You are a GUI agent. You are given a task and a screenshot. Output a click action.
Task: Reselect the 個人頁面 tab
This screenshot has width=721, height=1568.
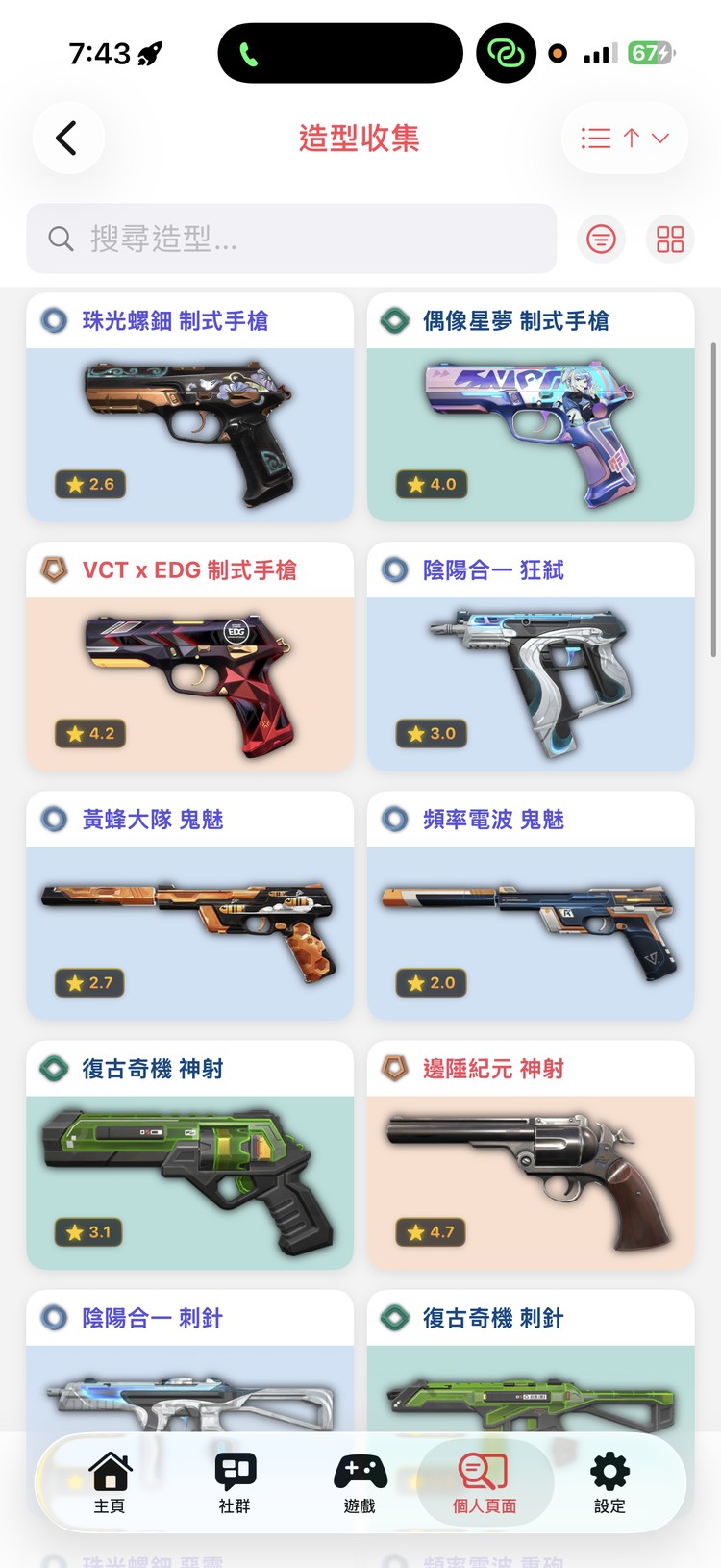[x=483, y=1481]
